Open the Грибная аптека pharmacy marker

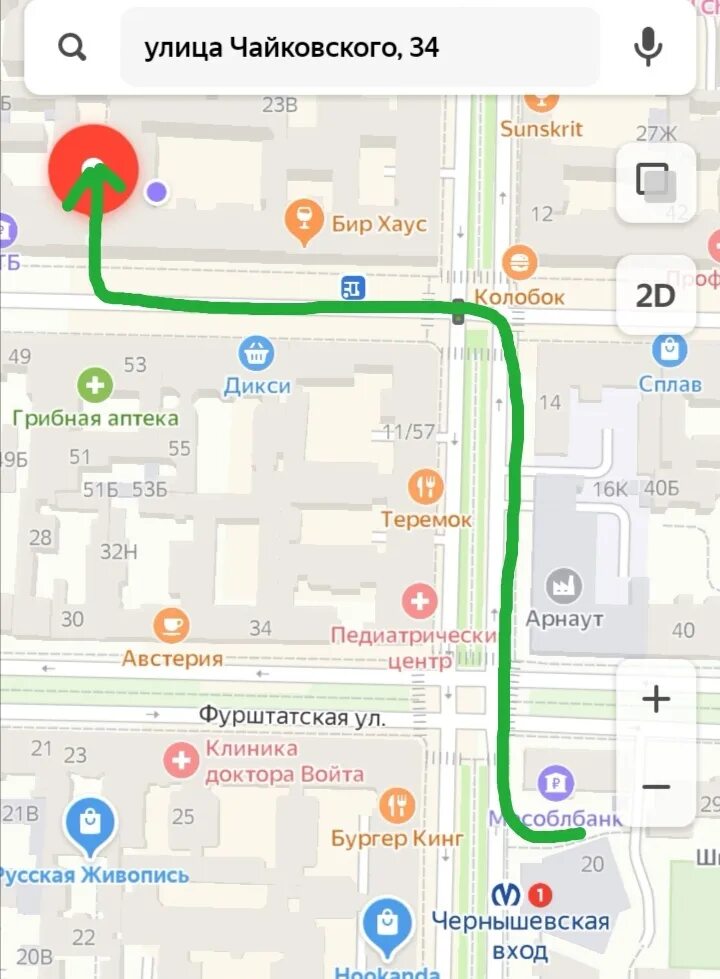[x=95, y=384]
